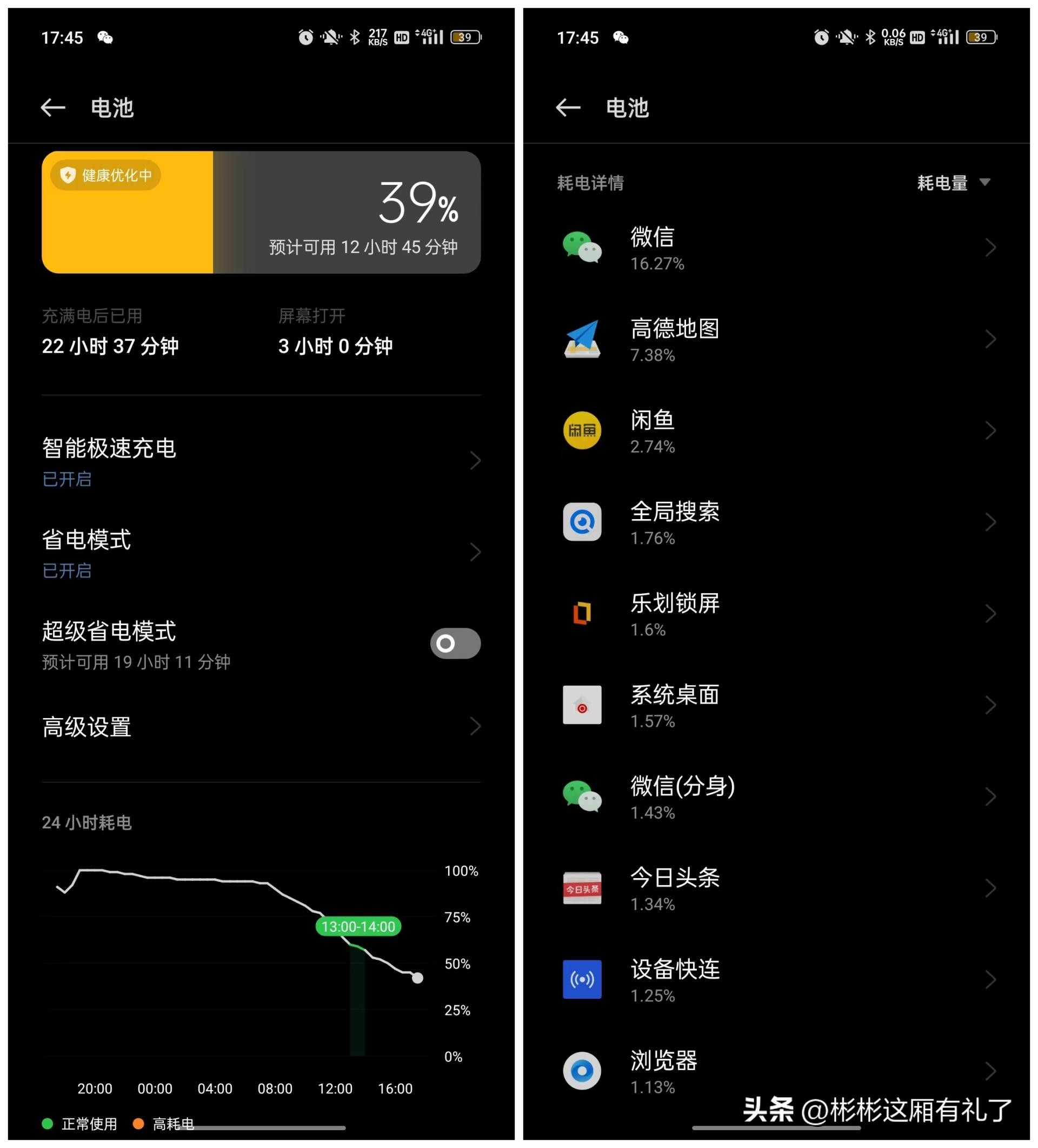1038x1148 pixels.
Task: Tap the 健康优化中 battery health badge
Action: click(105, 175)
